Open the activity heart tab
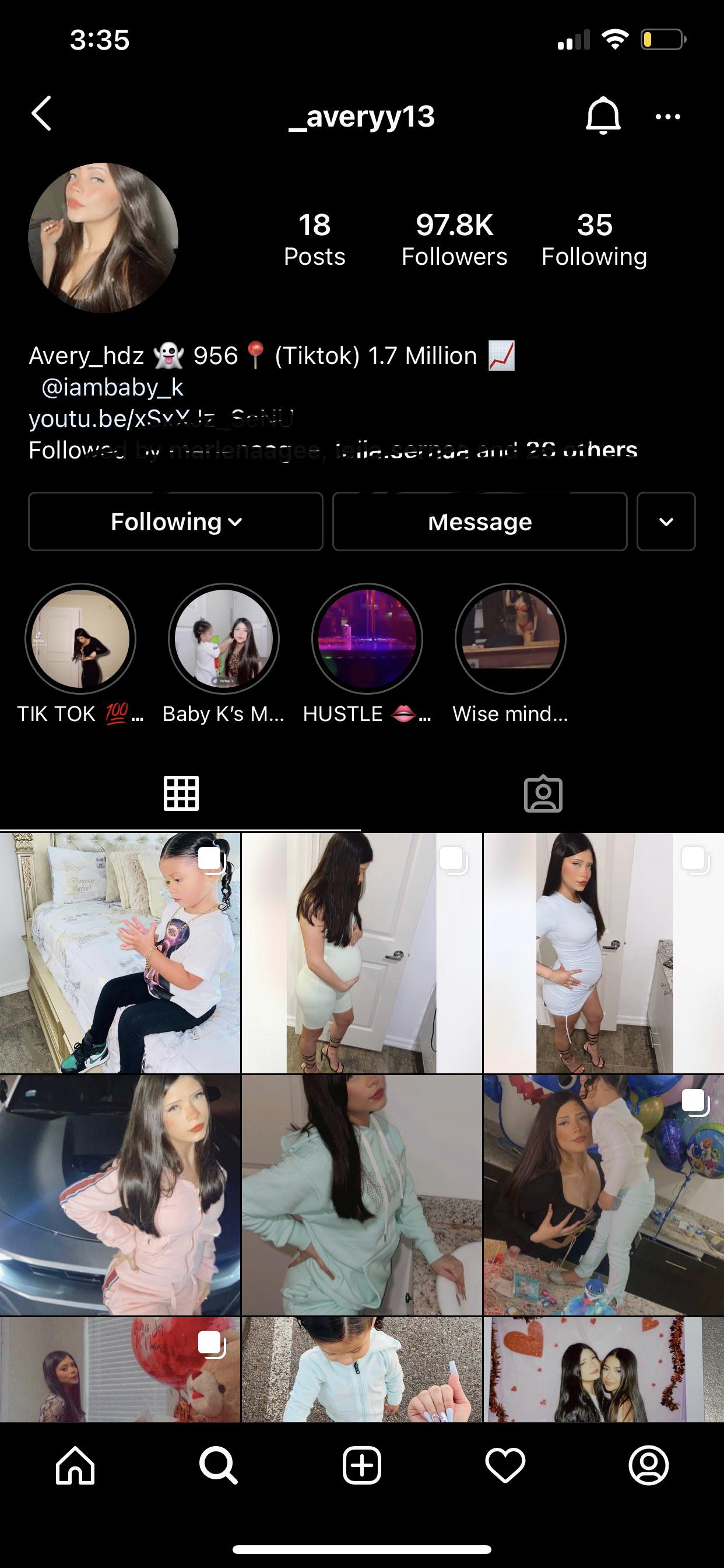The image size is (724, 1568). tap(505, 1466)
